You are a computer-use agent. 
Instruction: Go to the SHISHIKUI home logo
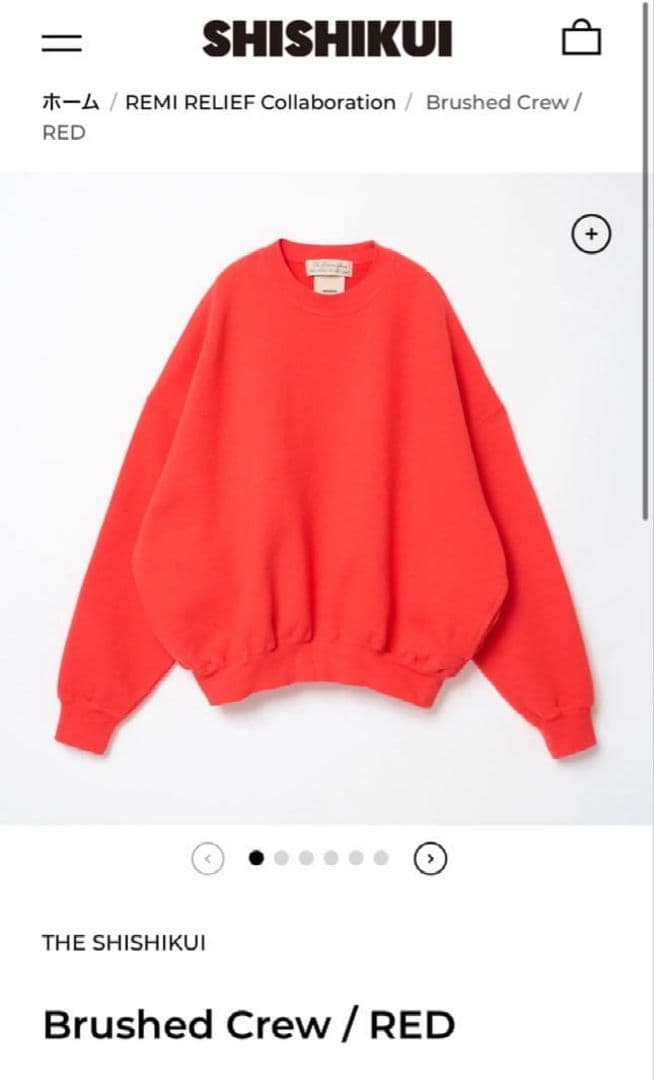click(327, 40)
